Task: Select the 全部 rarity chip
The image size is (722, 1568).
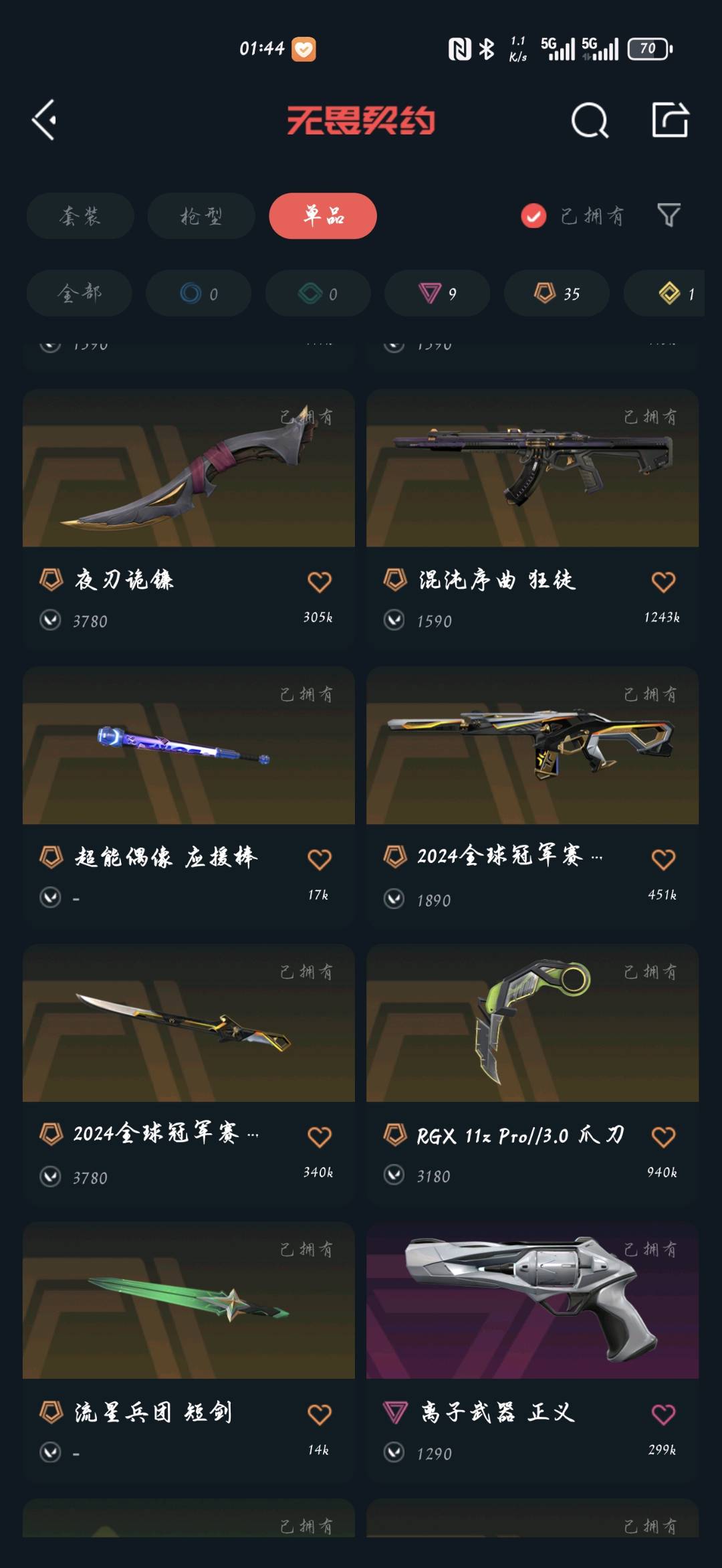Action: (79, 293)
